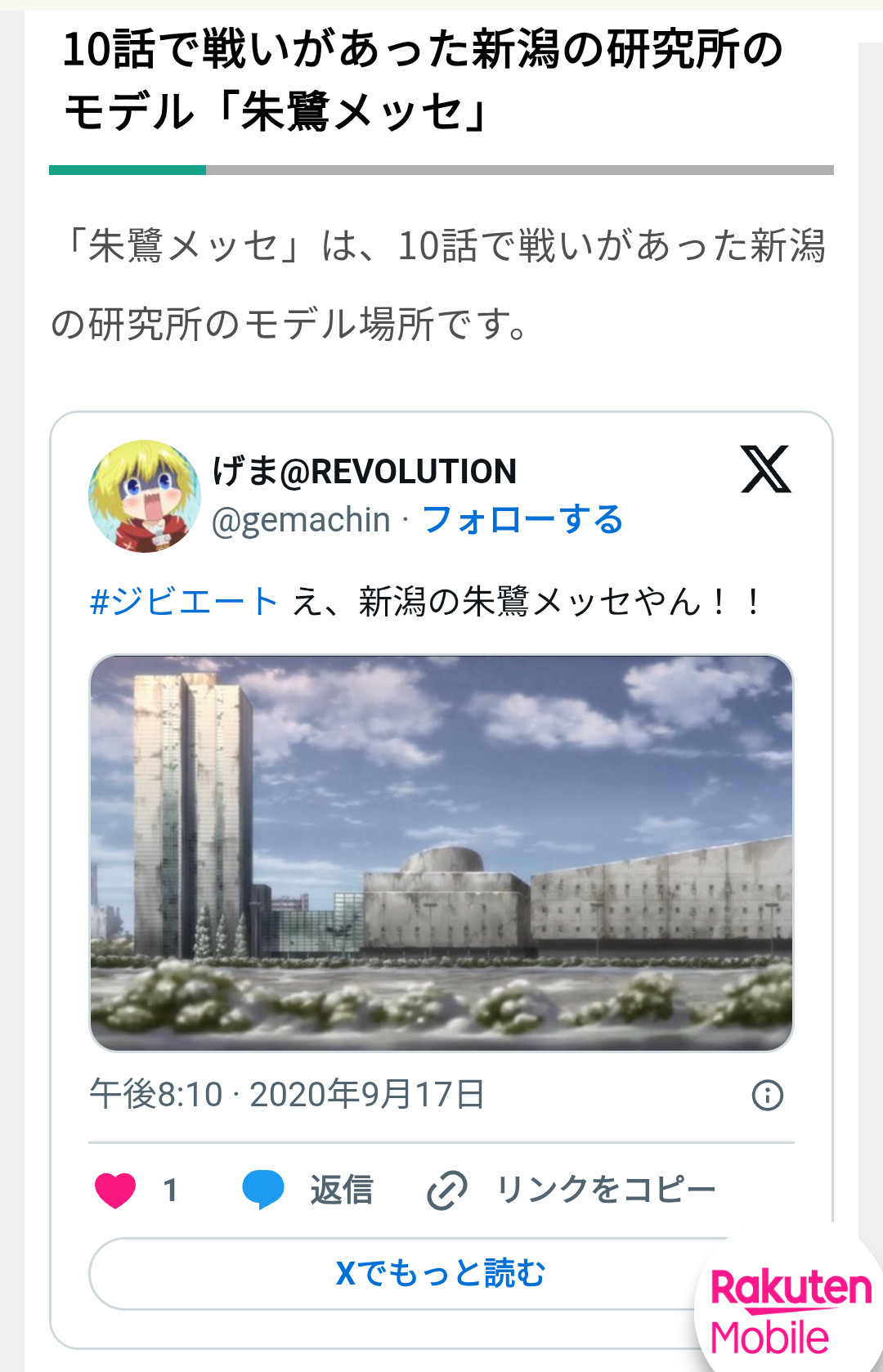Open the @gemachin handle
Screen dimensions: 883x1372
click(x=301, y=520)
